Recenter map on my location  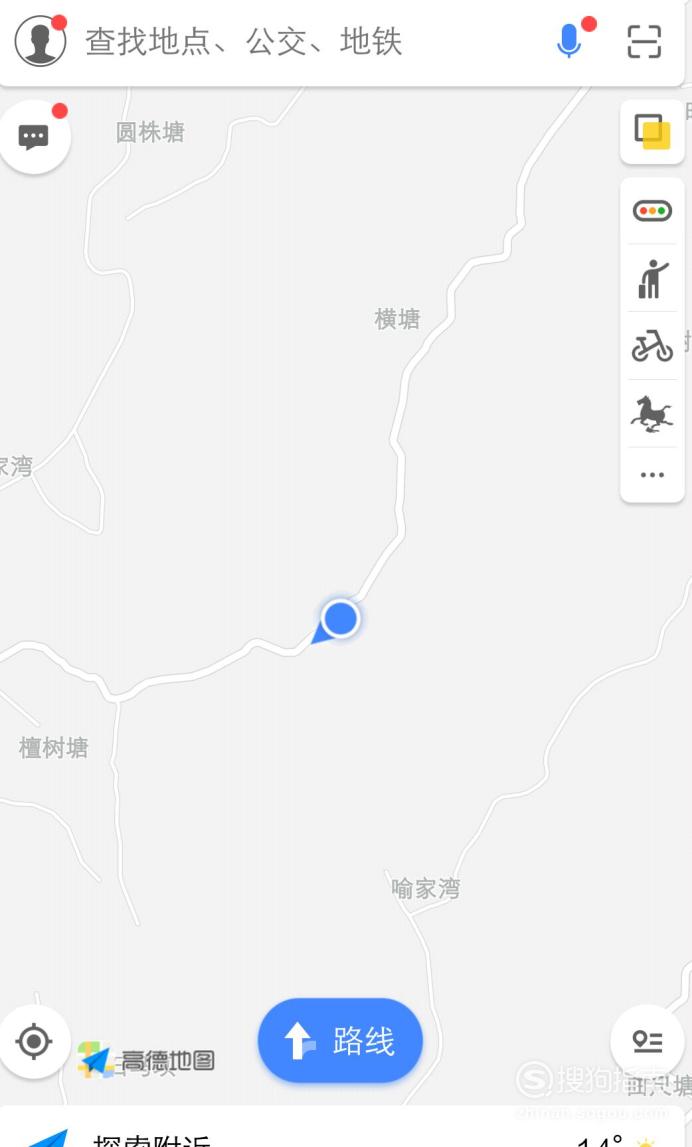pos(34,1041)
